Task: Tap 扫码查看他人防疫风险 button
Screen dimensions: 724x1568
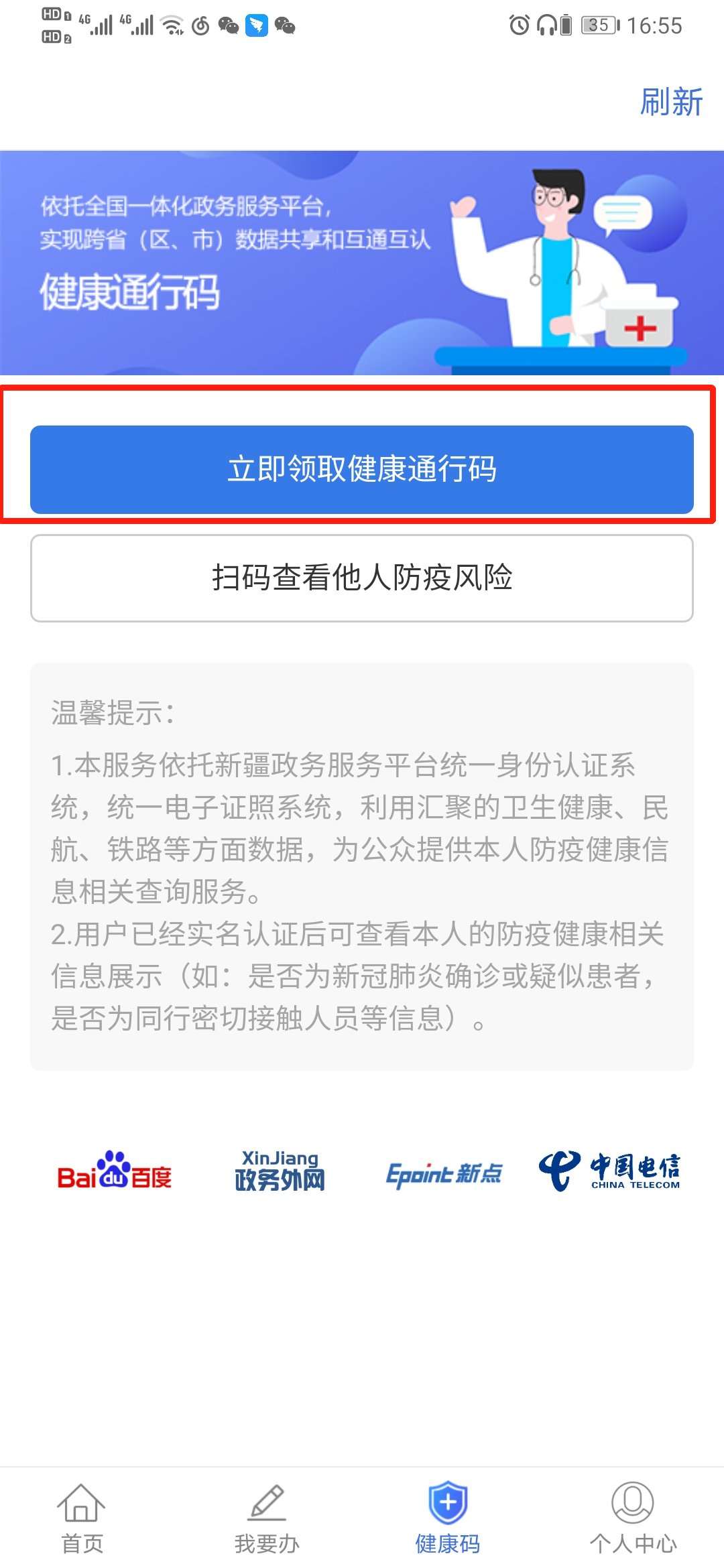Action: [x=362, y=577]
